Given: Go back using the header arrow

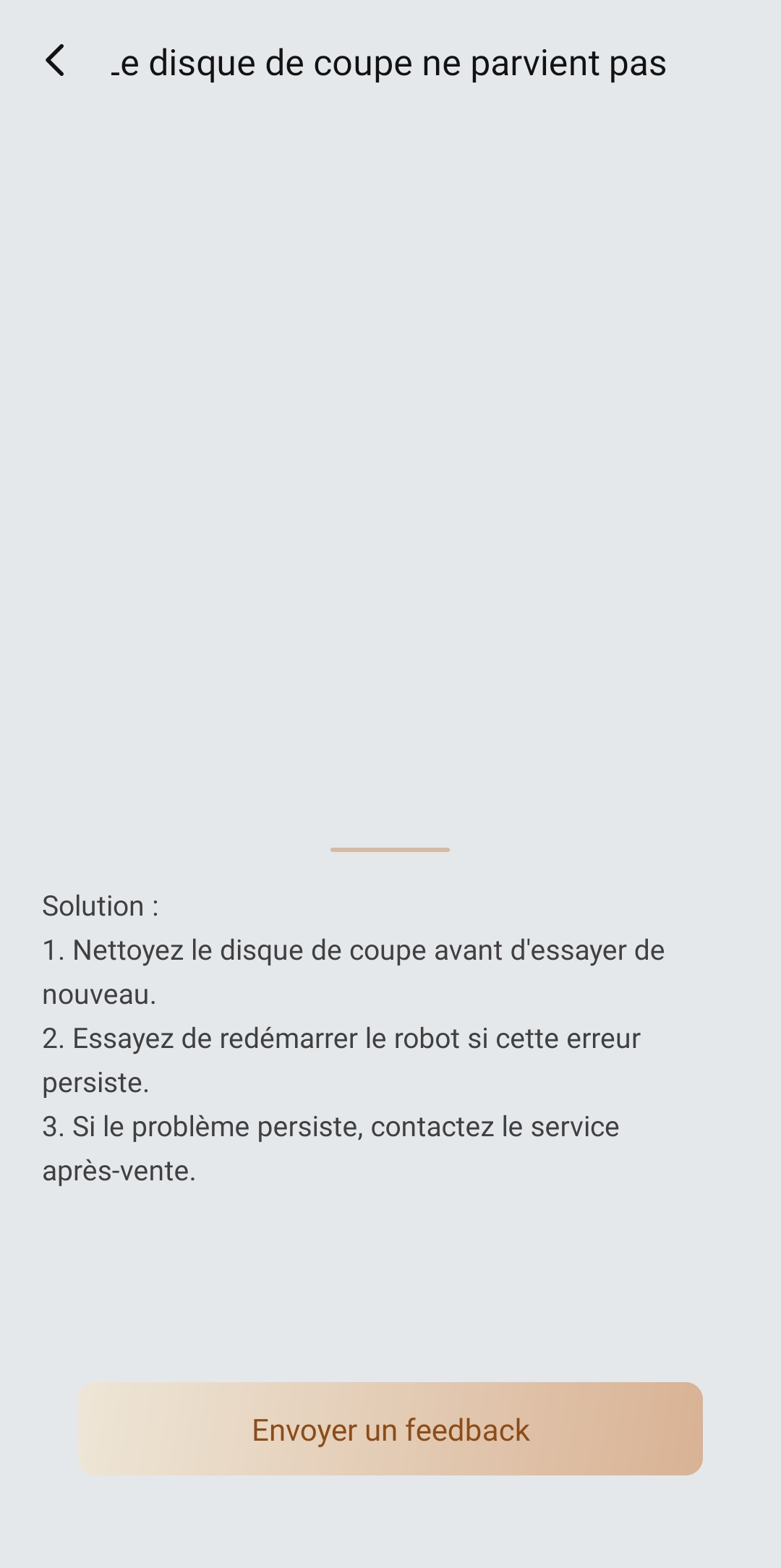Looking at the screenshot, I should (55, 61).
